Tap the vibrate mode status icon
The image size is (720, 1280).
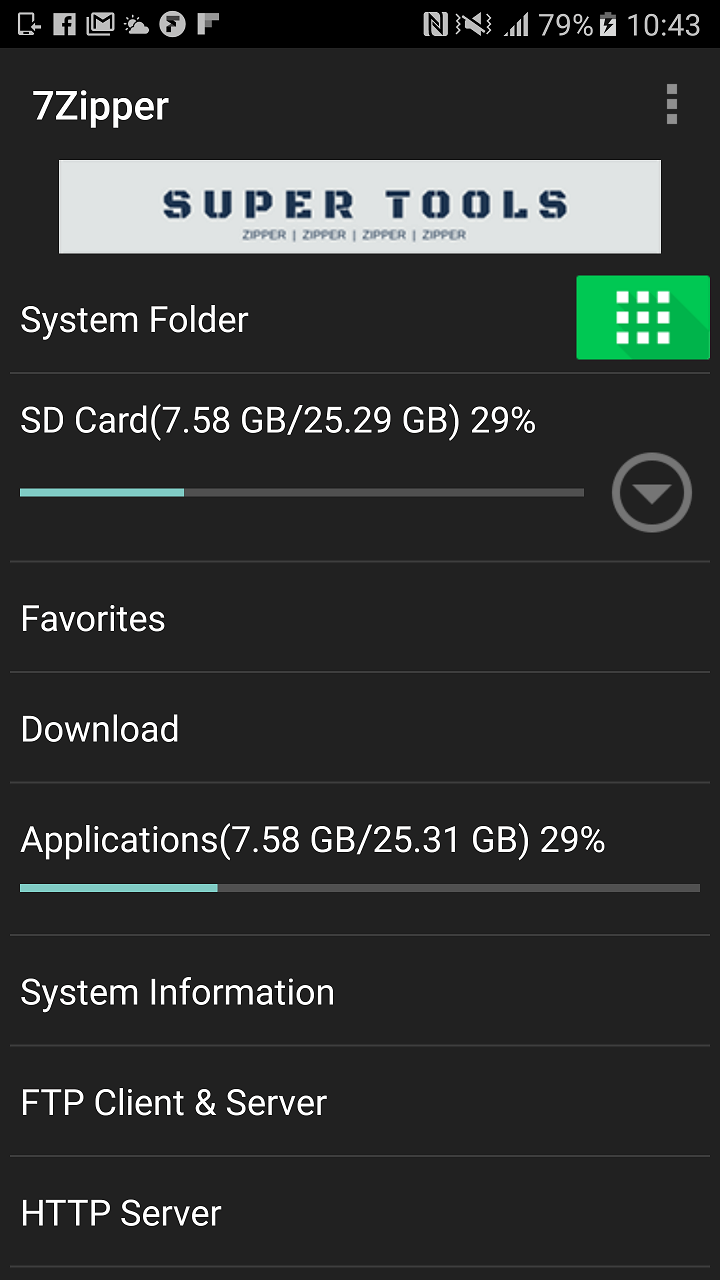473,24
